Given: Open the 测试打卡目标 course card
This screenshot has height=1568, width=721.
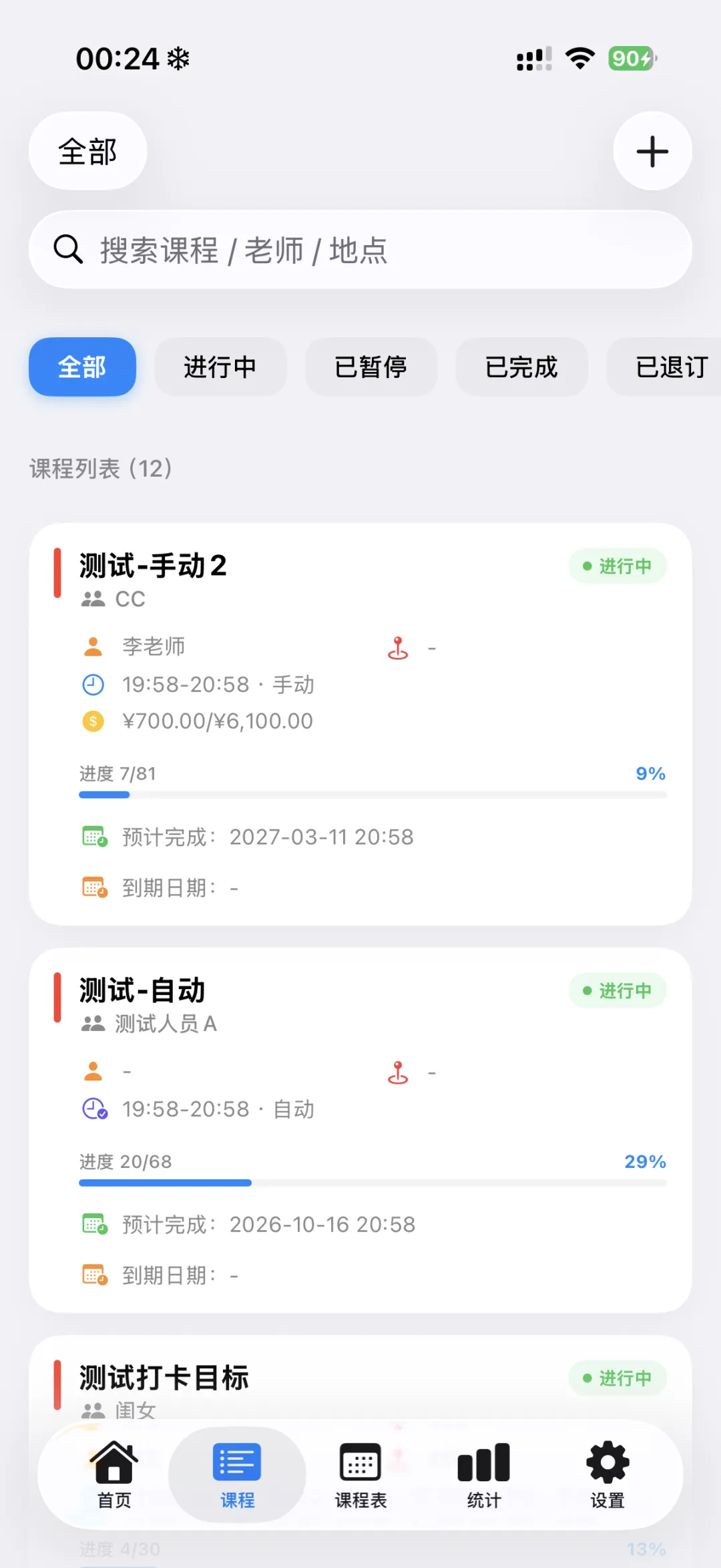Looking at the screenshot, I should tap(360, 1377).
